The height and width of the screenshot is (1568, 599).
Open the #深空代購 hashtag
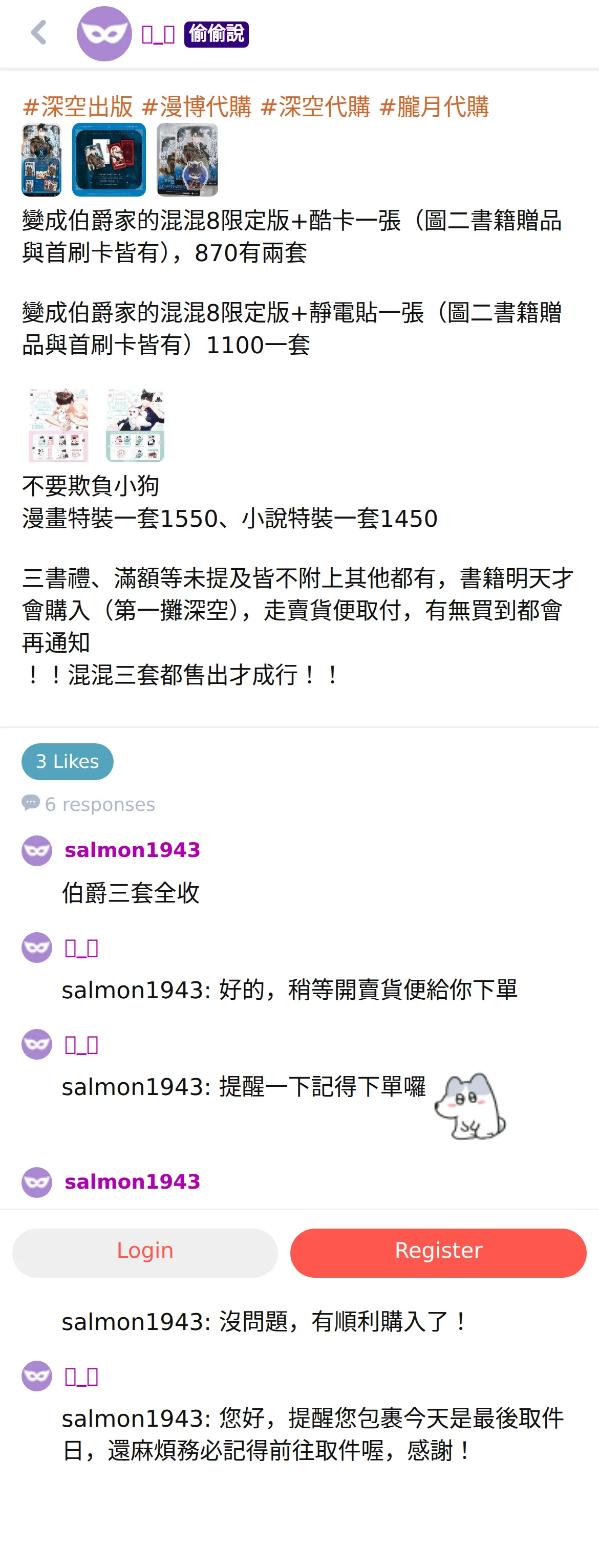point(315,106)
